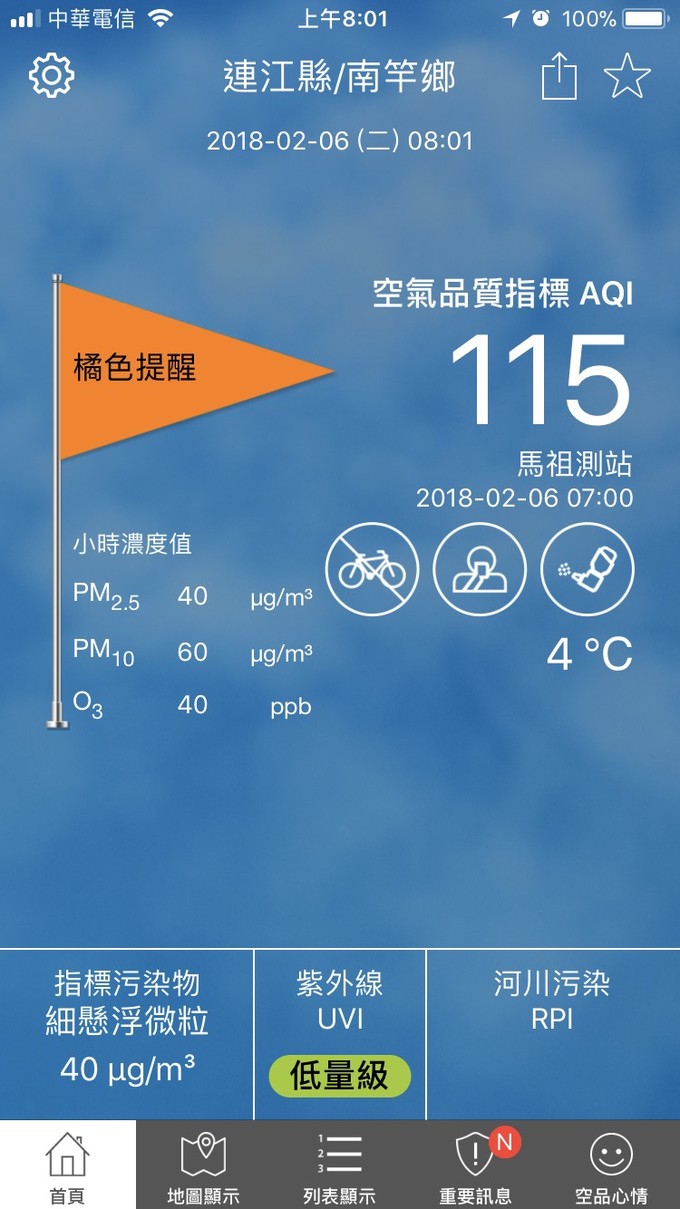
Task: Open the settings gear
Action: (52, 76)
